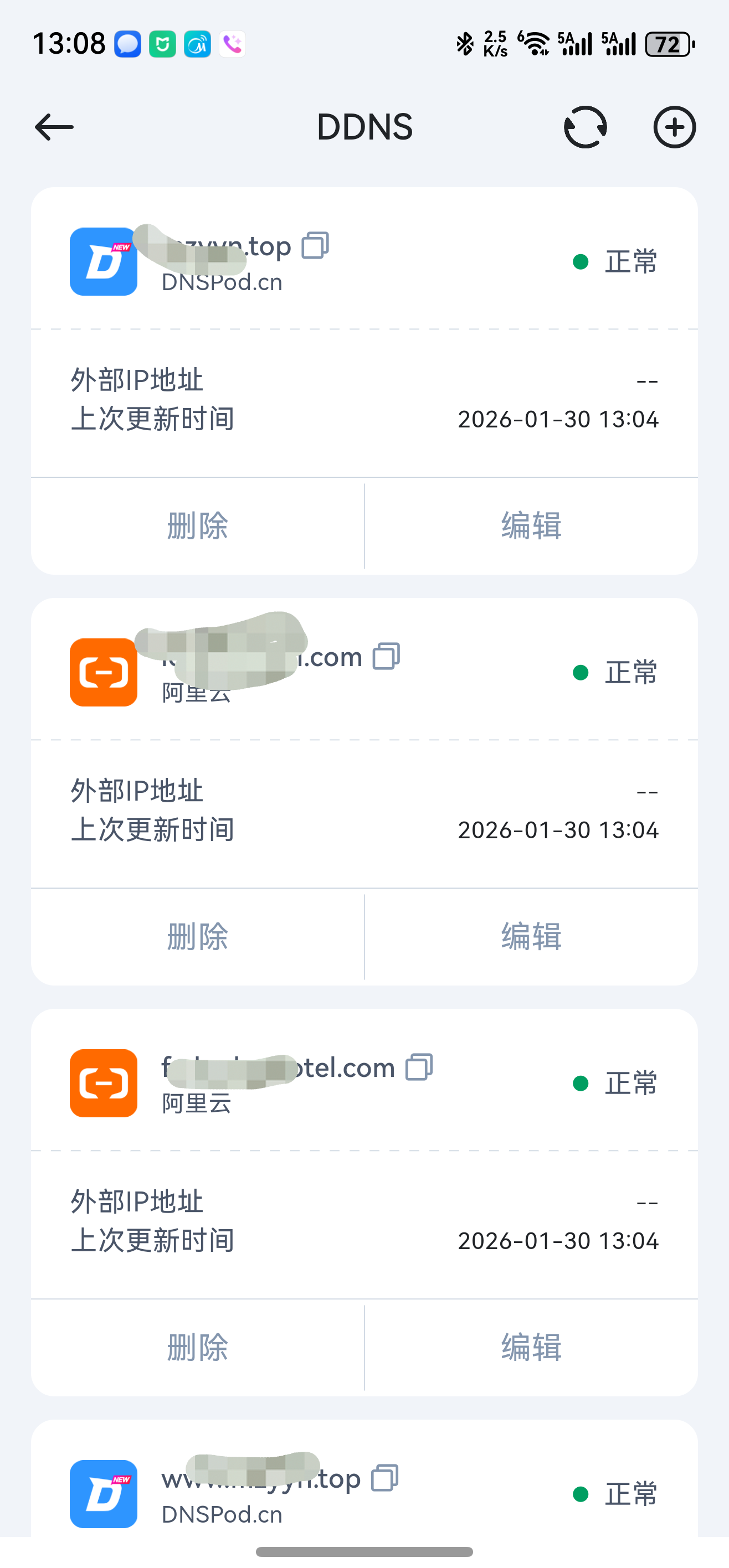Image resolution: width=729 pixels, height=1568 pixels.
Task: Edit the 阿里云 domain not ending in otel.com
Action: tap(531, 937)
